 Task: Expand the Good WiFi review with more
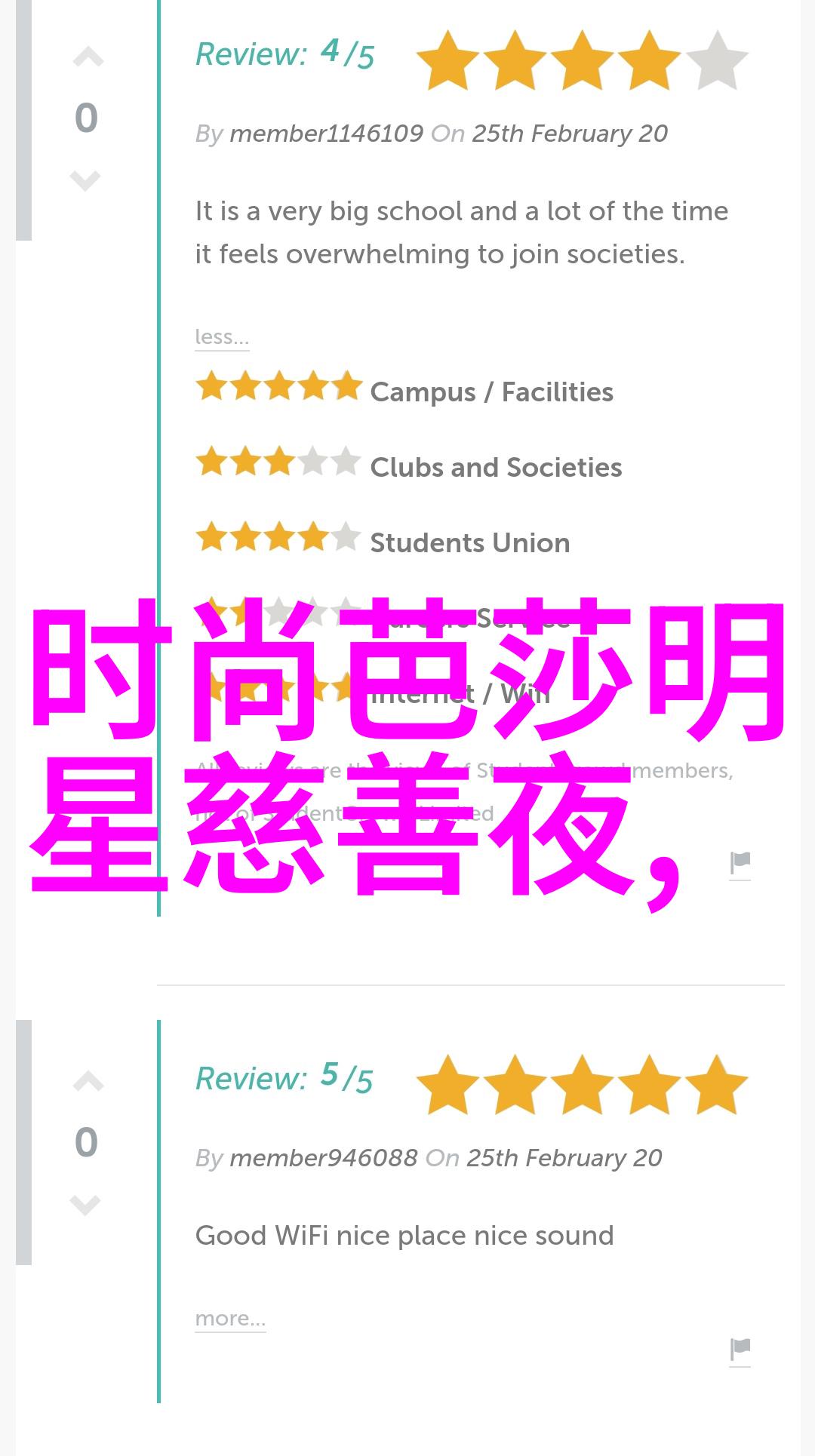pyautogui.click(x=230, y=1318)
